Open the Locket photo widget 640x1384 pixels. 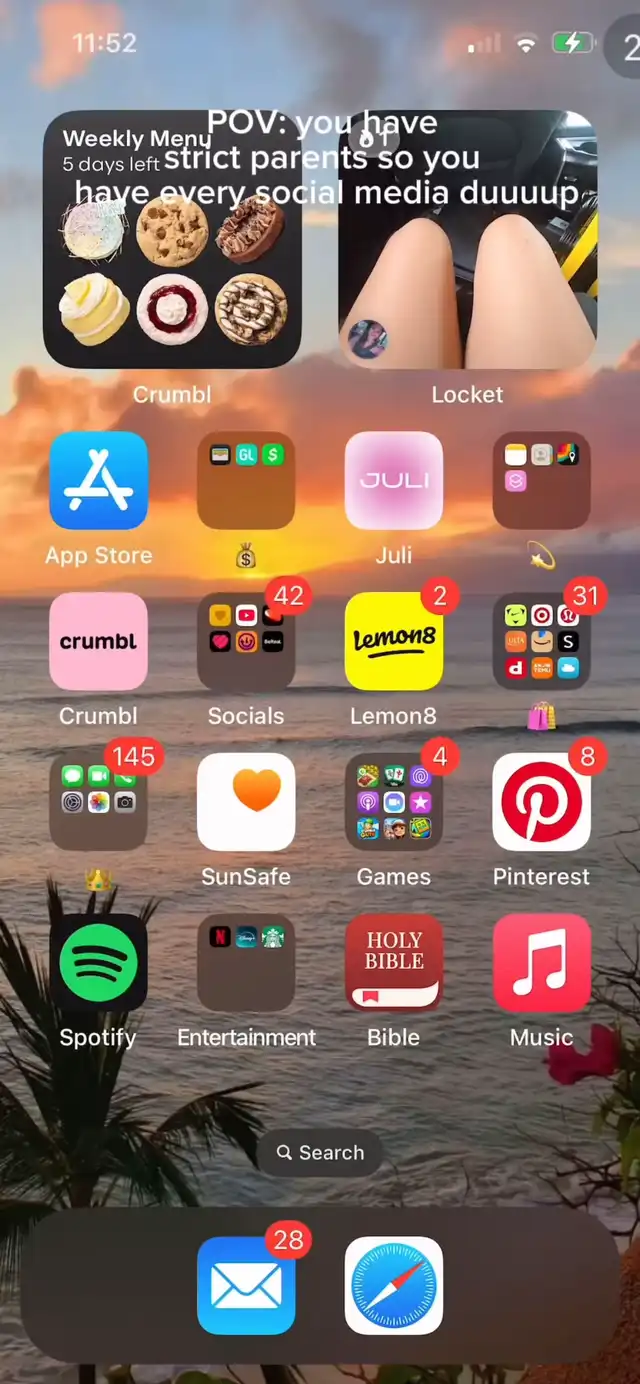468,240
